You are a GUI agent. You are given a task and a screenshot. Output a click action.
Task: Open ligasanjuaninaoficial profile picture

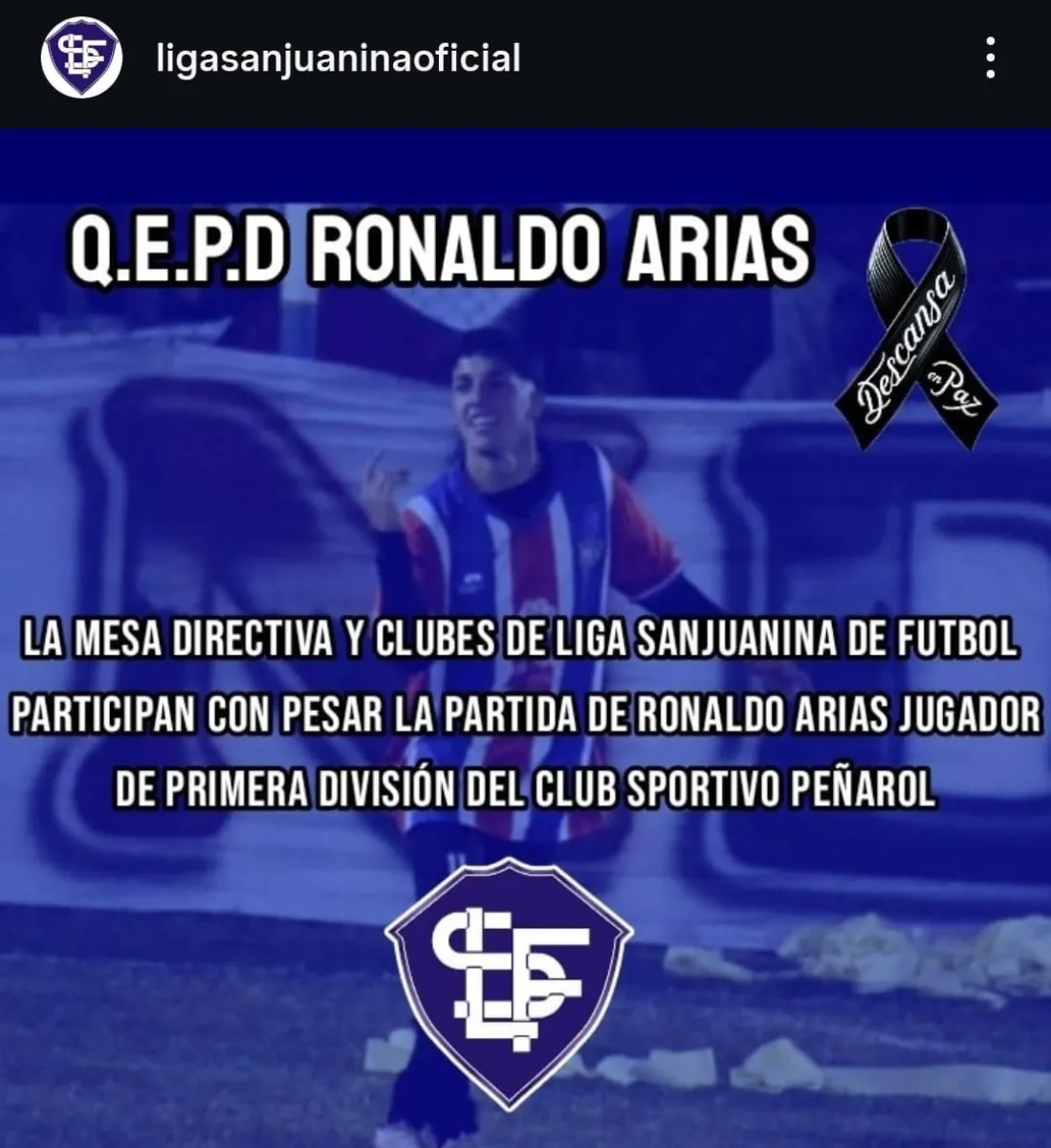click(x=81, y=57)
